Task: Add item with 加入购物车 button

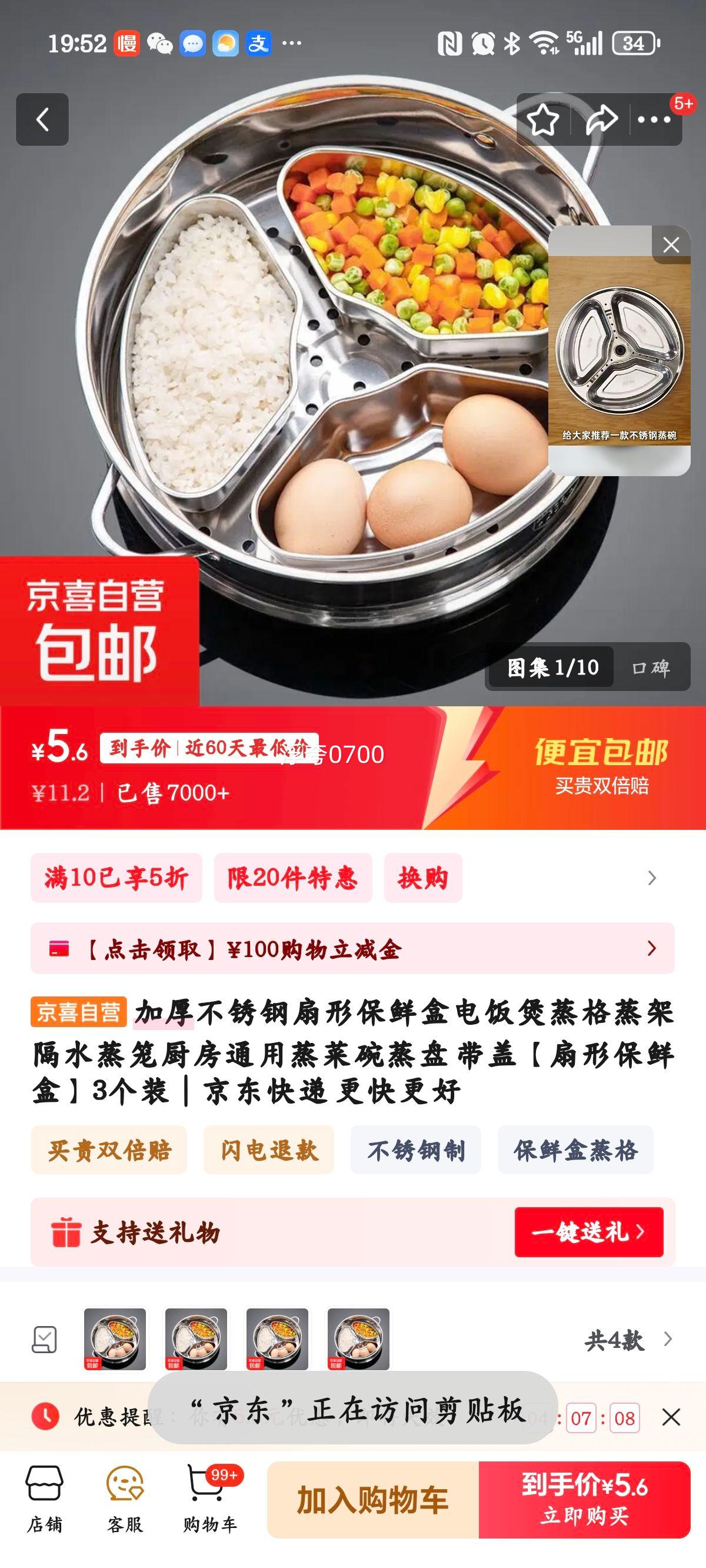Action: pos(372,1499)
